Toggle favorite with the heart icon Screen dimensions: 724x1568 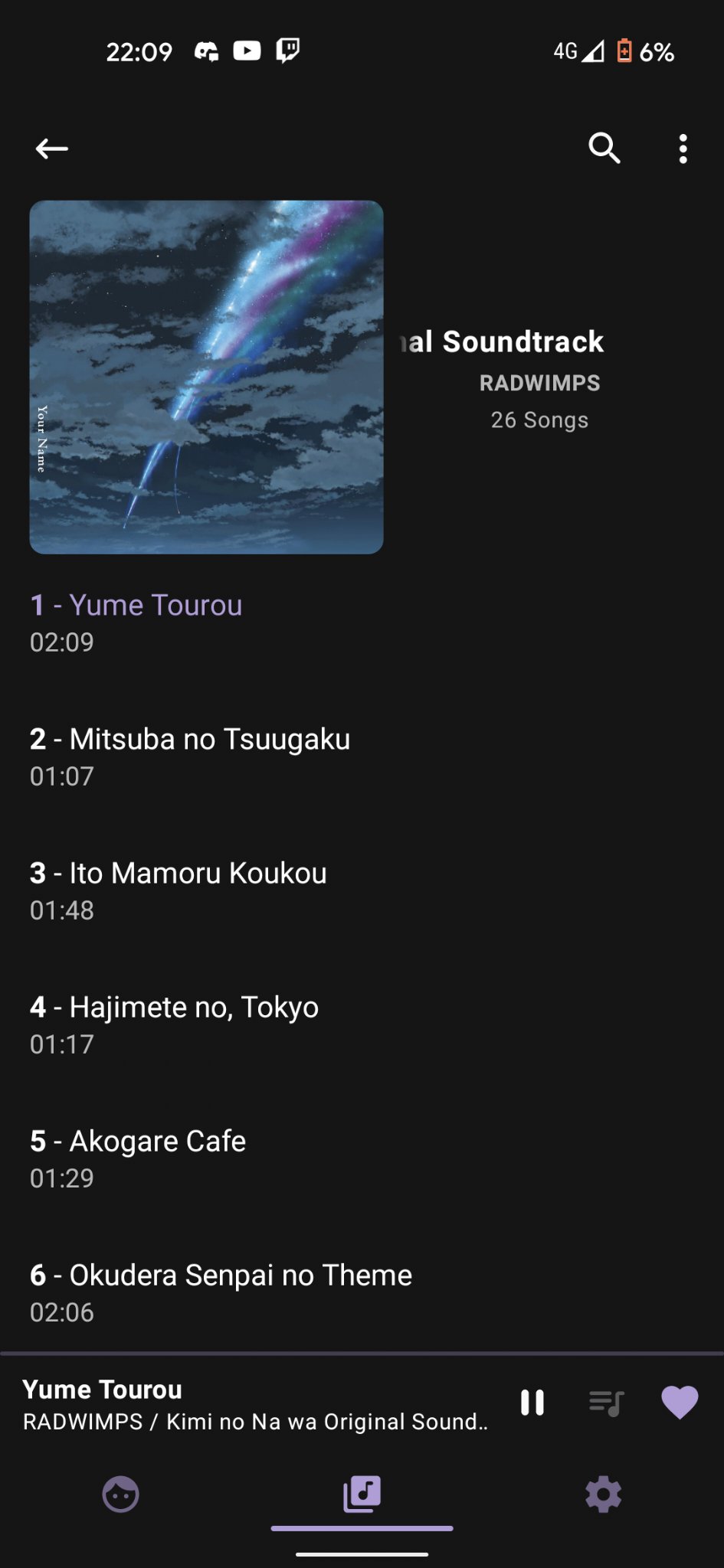pyautogui.click(x=680, y=1403)
